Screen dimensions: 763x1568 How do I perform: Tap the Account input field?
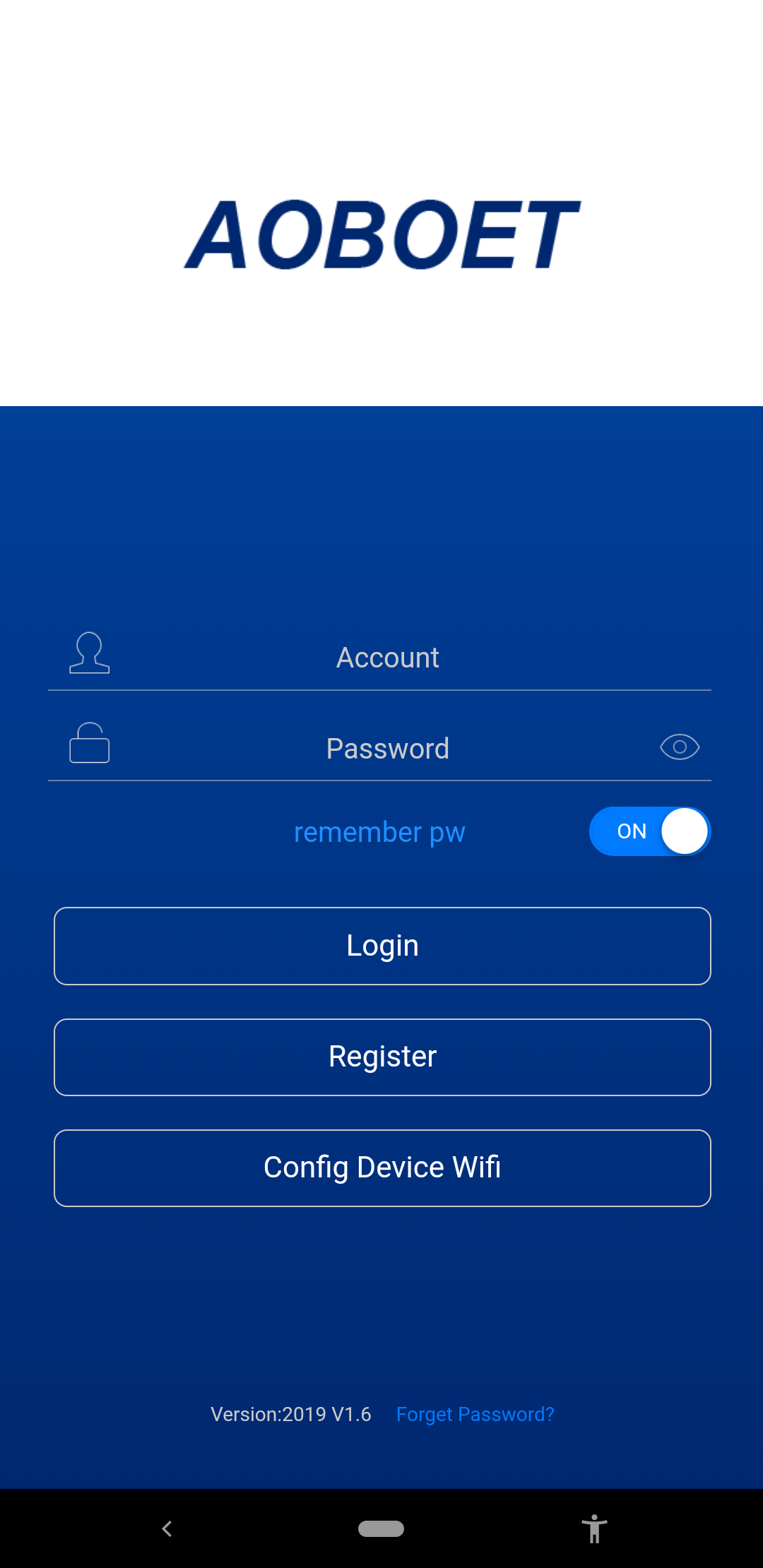(387, 657)
